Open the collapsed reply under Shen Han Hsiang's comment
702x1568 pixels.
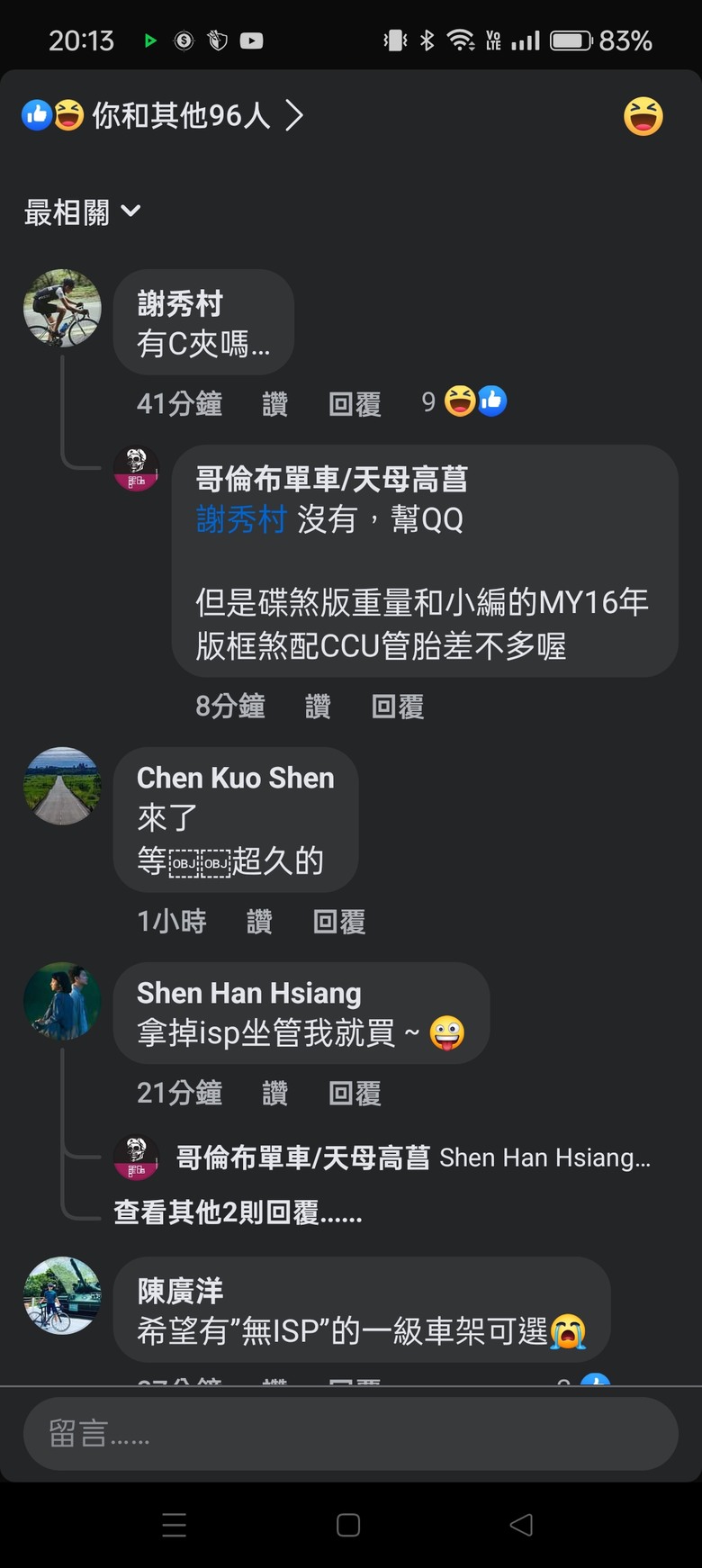point(412,1158)
